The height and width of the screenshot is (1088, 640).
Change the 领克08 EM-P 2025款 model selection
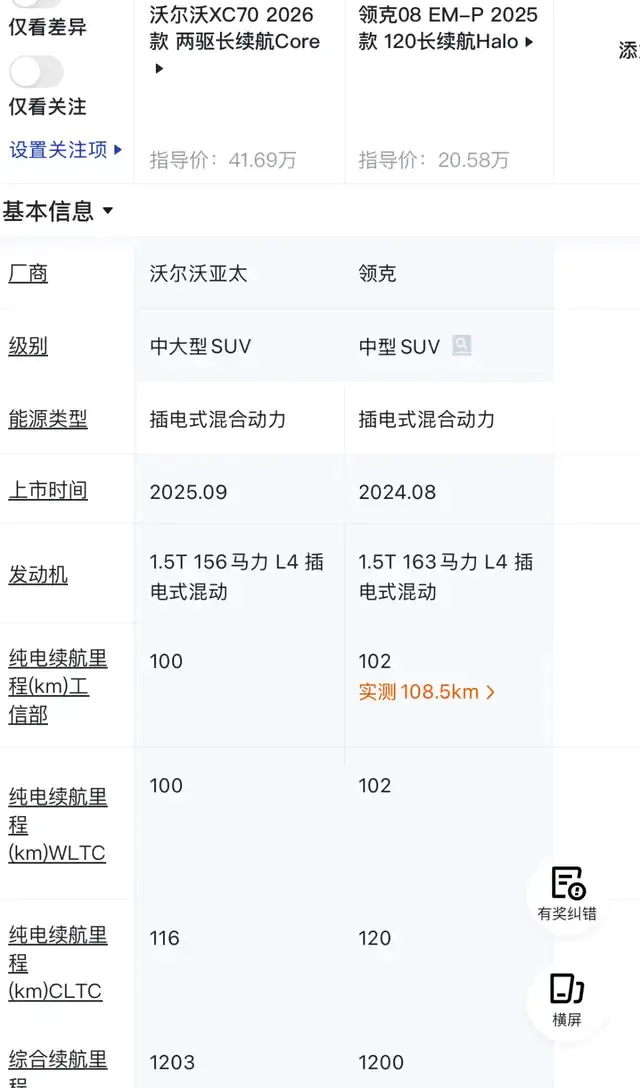(447, 29)
